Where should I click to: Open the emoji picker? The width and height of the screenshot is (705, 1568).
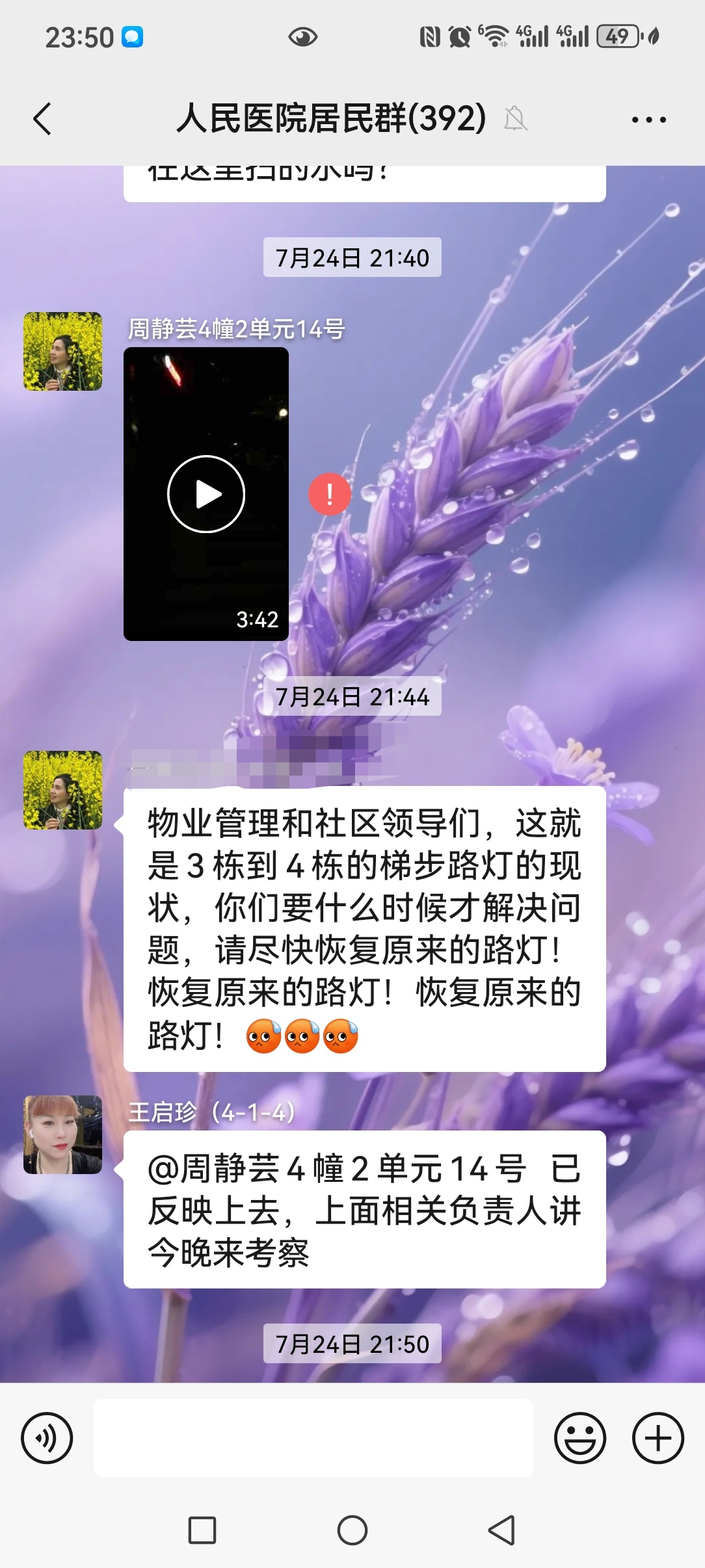click(579, 1438)
